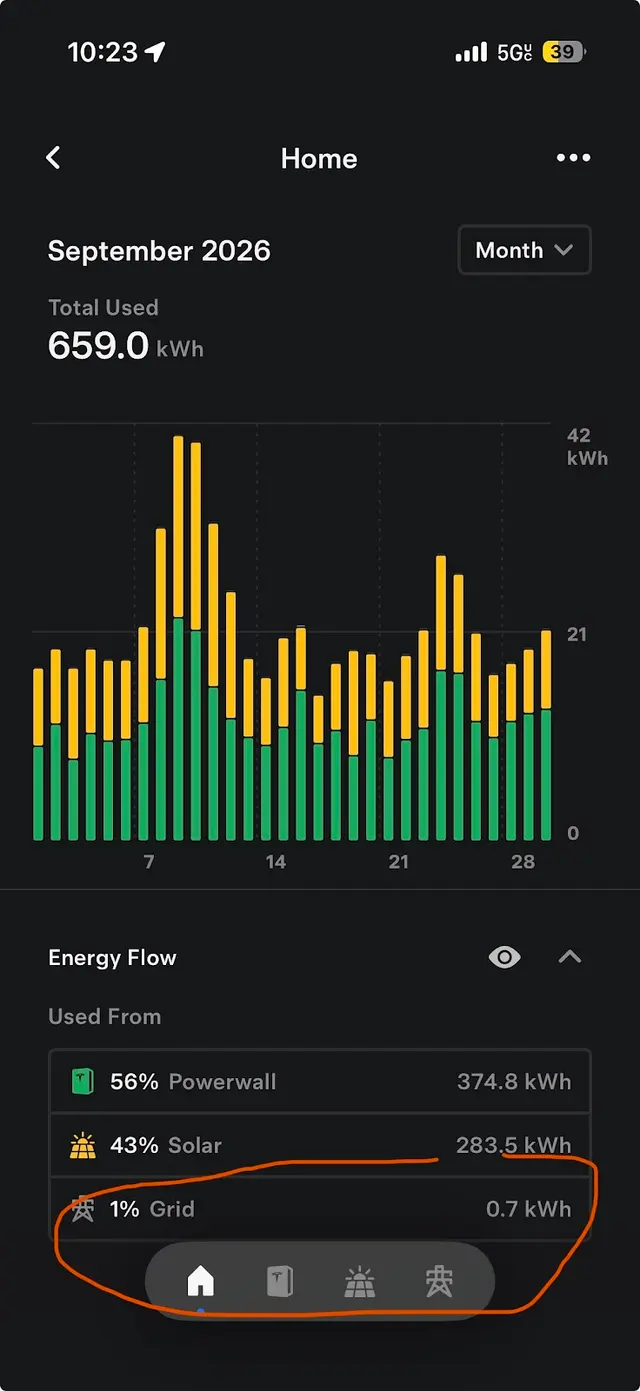Select the Home tab in floating bar
Screen dimensions: 640x1391
(201, 1281)
